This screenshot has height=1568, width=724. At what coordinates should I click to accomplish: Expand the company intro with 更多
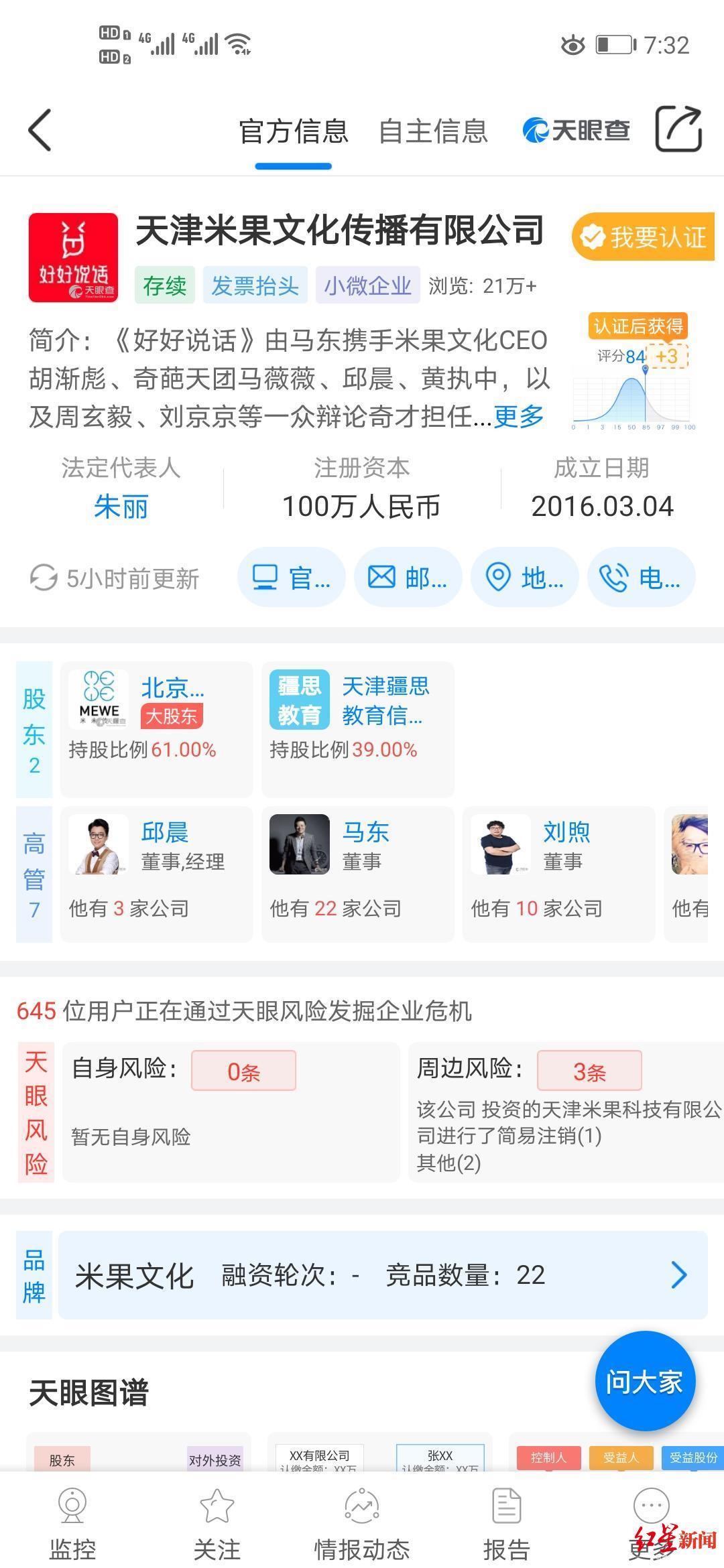pyautogui.click(x=518, y=417)
